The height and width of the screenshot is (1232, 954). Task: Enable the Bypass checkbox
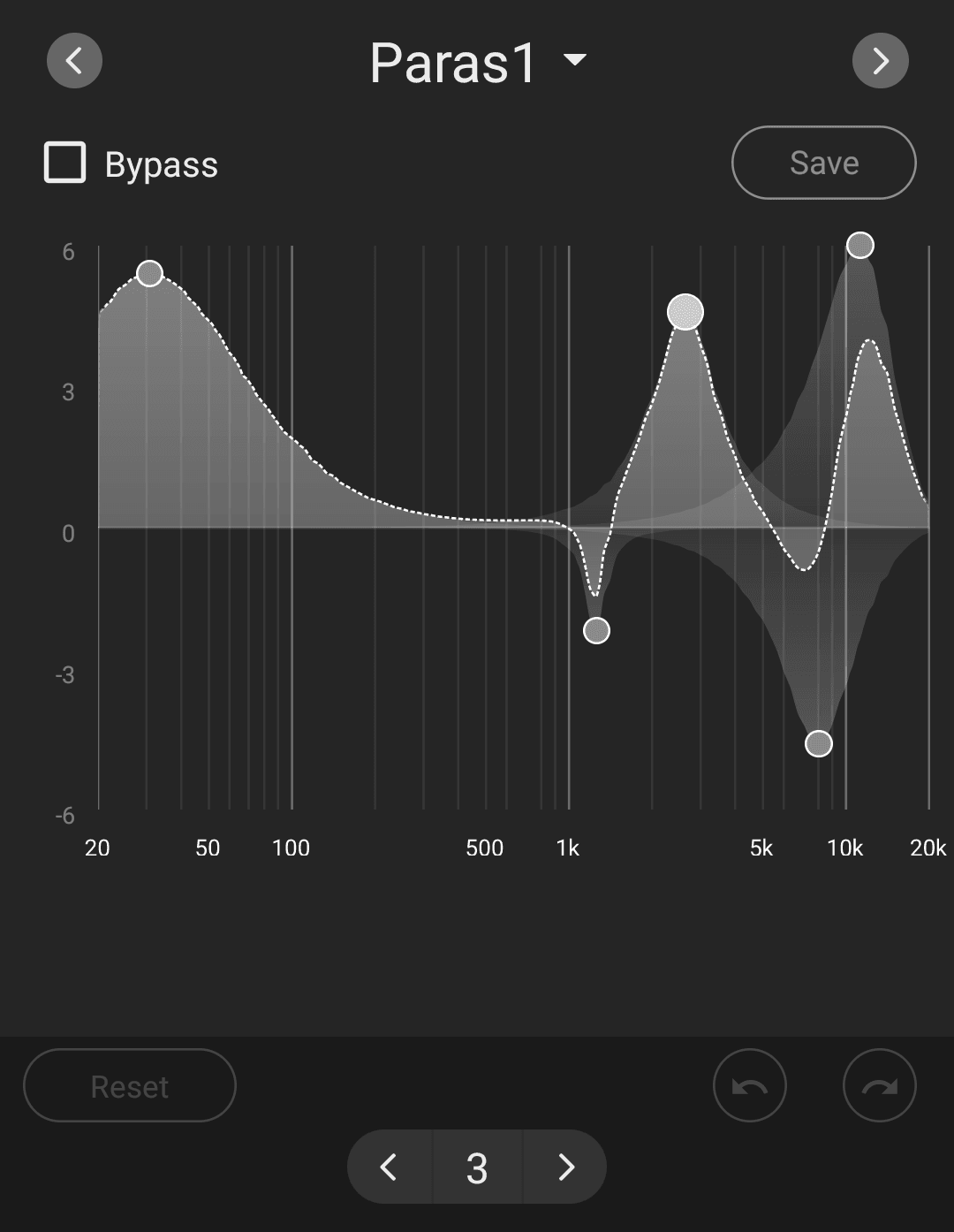[65, 163]
